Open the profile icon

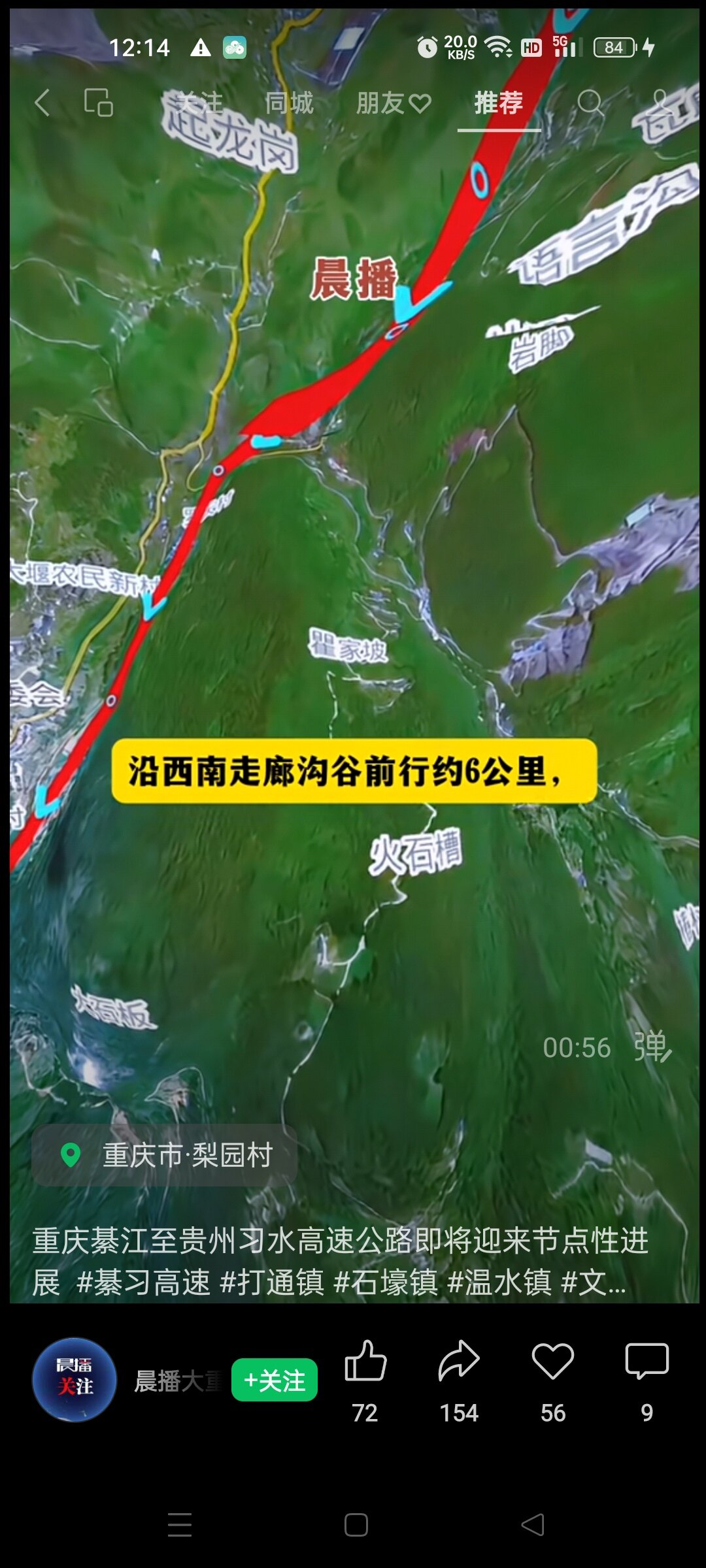[x=660, y=103]
